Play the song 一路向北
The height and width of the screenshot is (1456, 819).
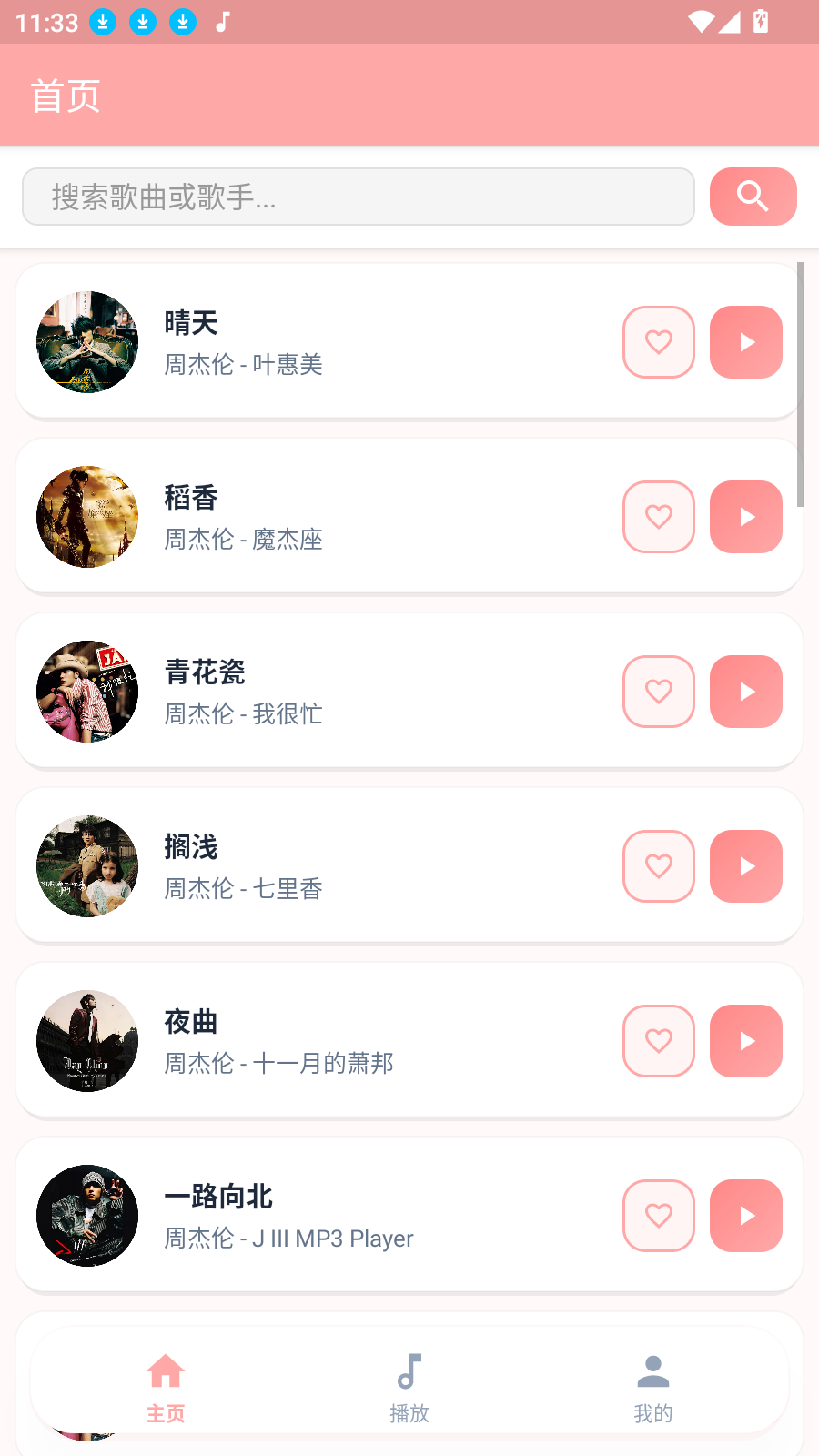tap(746, 1216)
